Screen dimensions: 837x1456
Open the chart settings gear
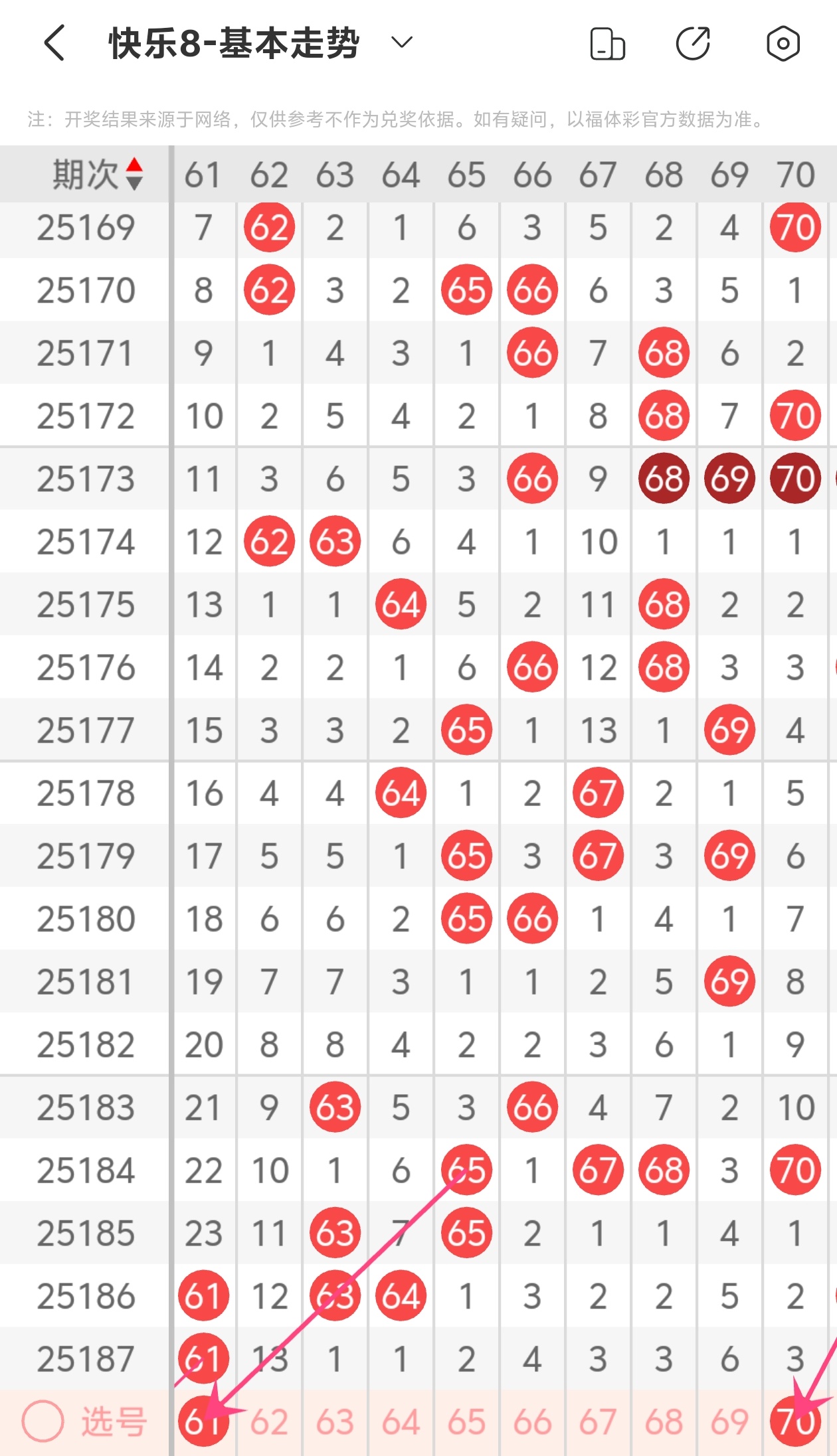783,44
